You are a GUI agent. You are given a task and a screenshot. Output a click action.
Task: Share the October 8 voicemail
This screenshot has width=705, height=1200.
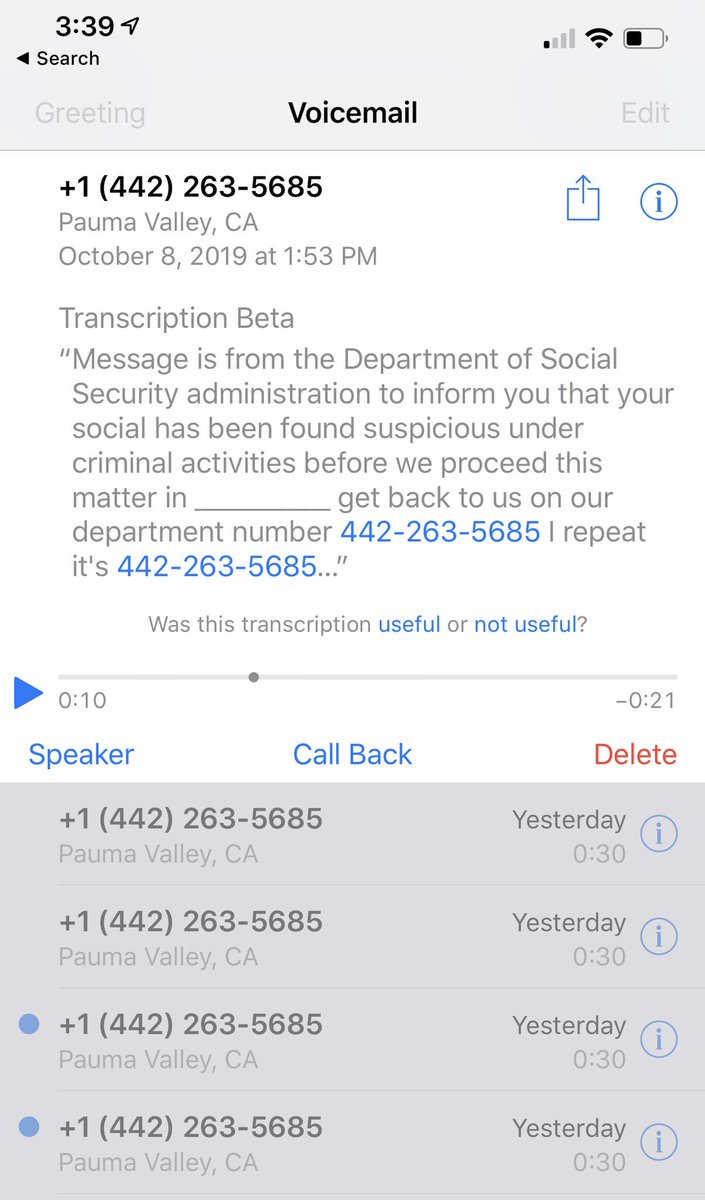coord(582,198)
